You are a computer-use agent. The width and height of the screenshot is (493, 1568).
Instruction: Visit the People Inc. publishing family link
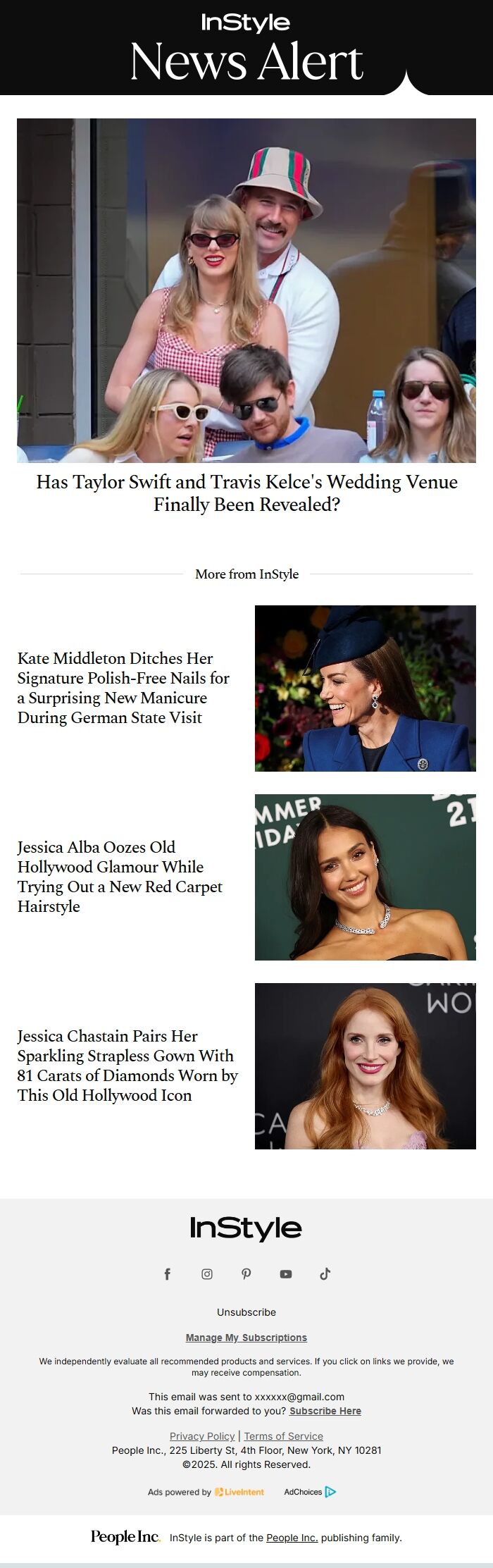(x=292, y=1538)
